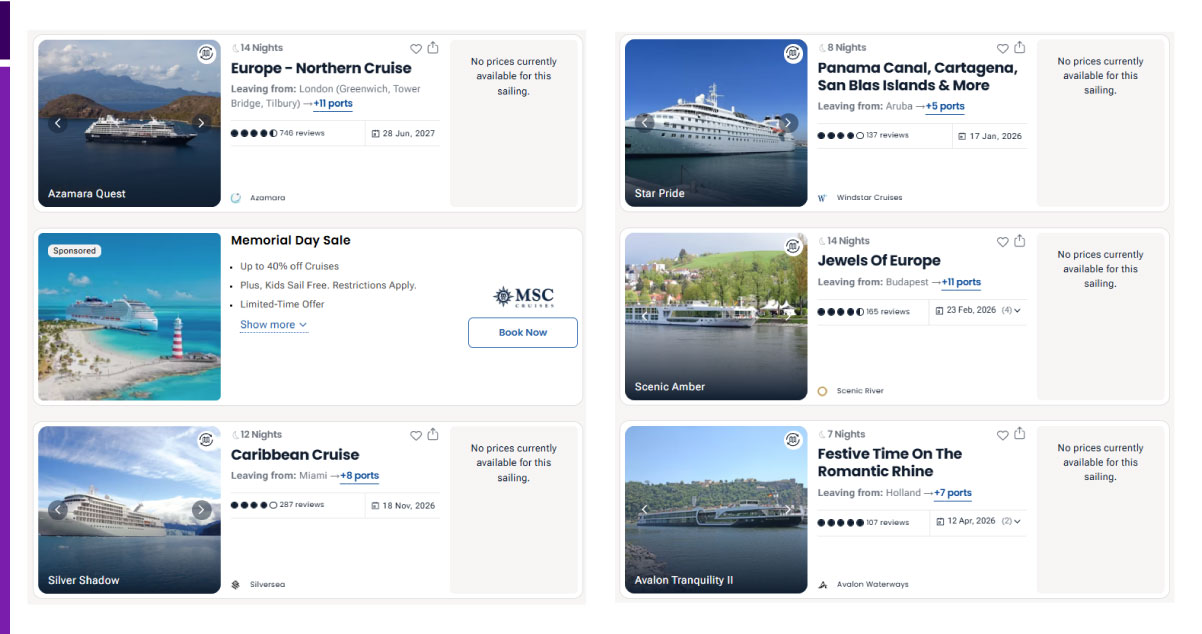View the +11 ports for Europe - Northern Cruise
The image size is (1202, 634).
pyautogui.click(x=333, y=104)
